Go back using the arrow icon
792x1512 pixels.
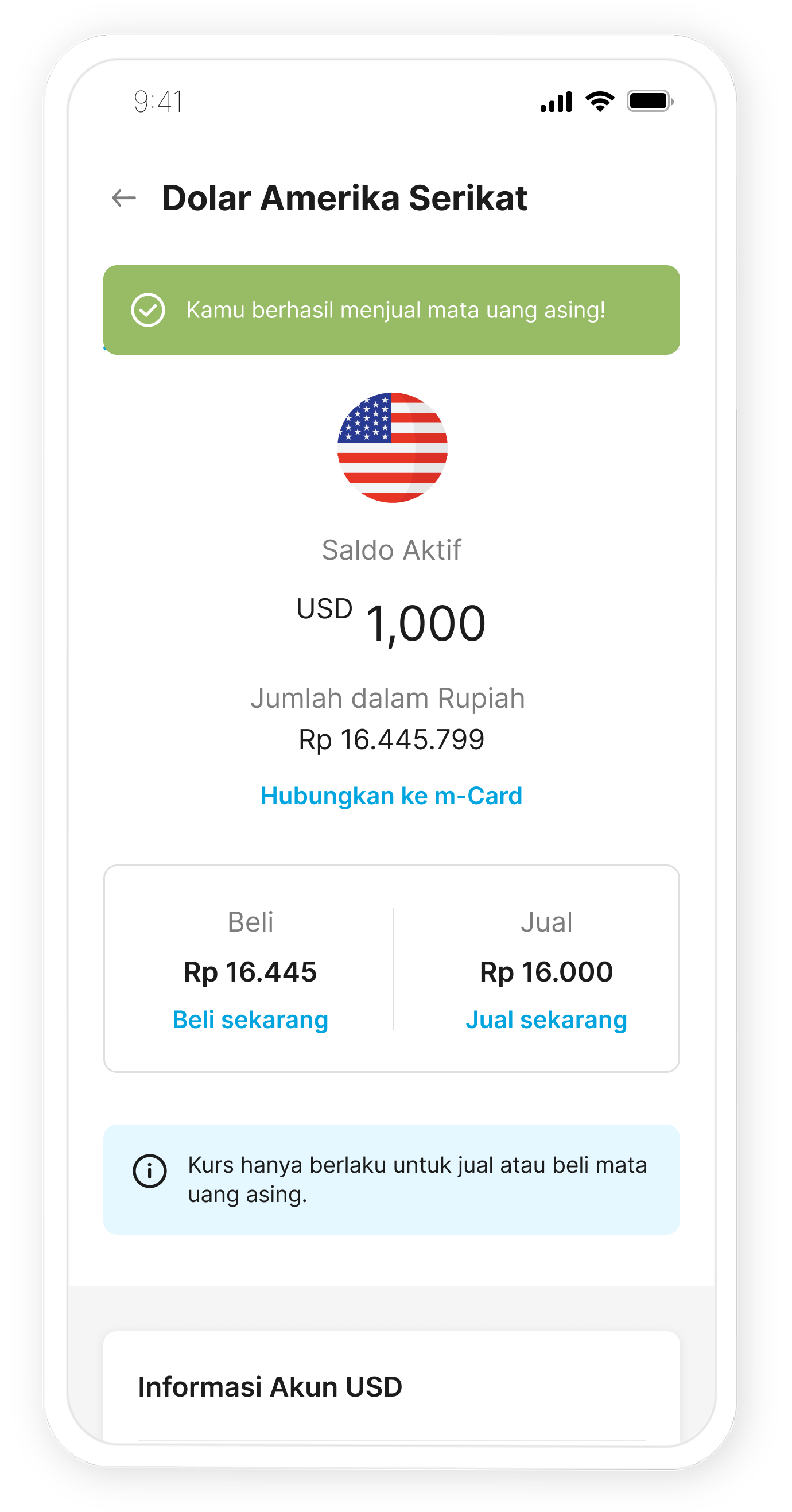coord(124,199)
